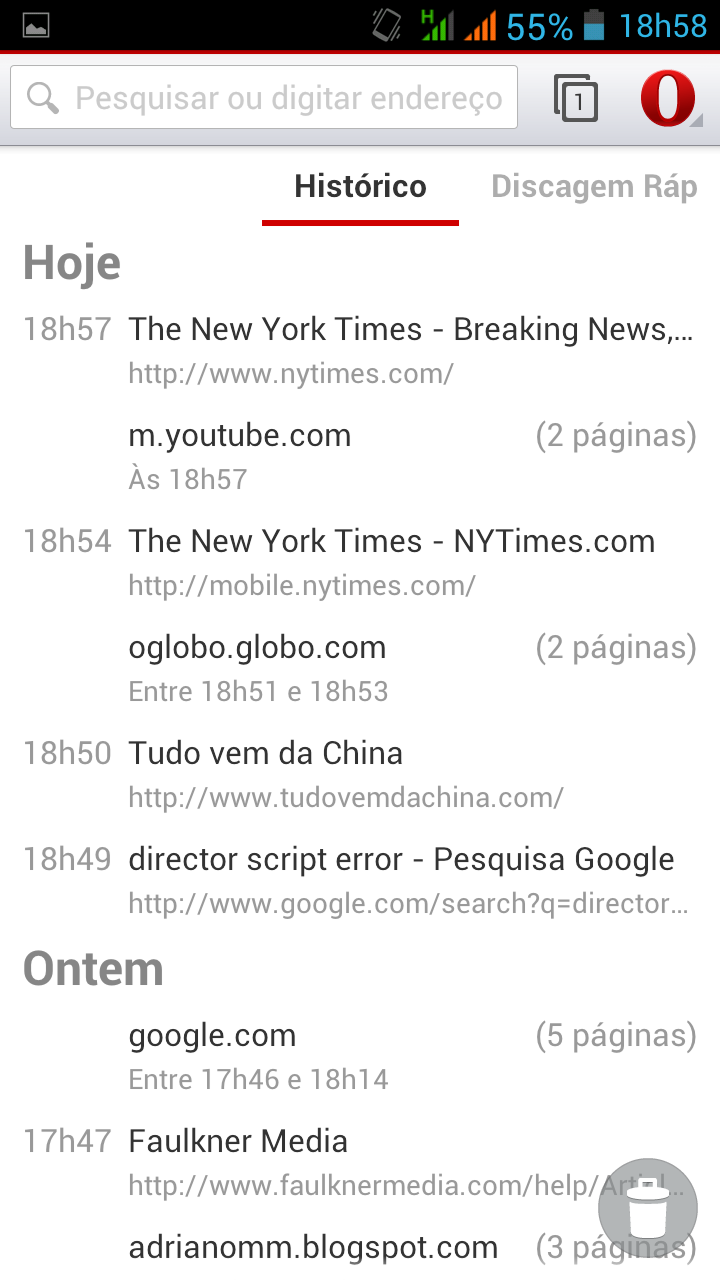Screen dimensions: 720x1280
Task: Expand the google.com group from yesterday
Action: pos(360,1056)
